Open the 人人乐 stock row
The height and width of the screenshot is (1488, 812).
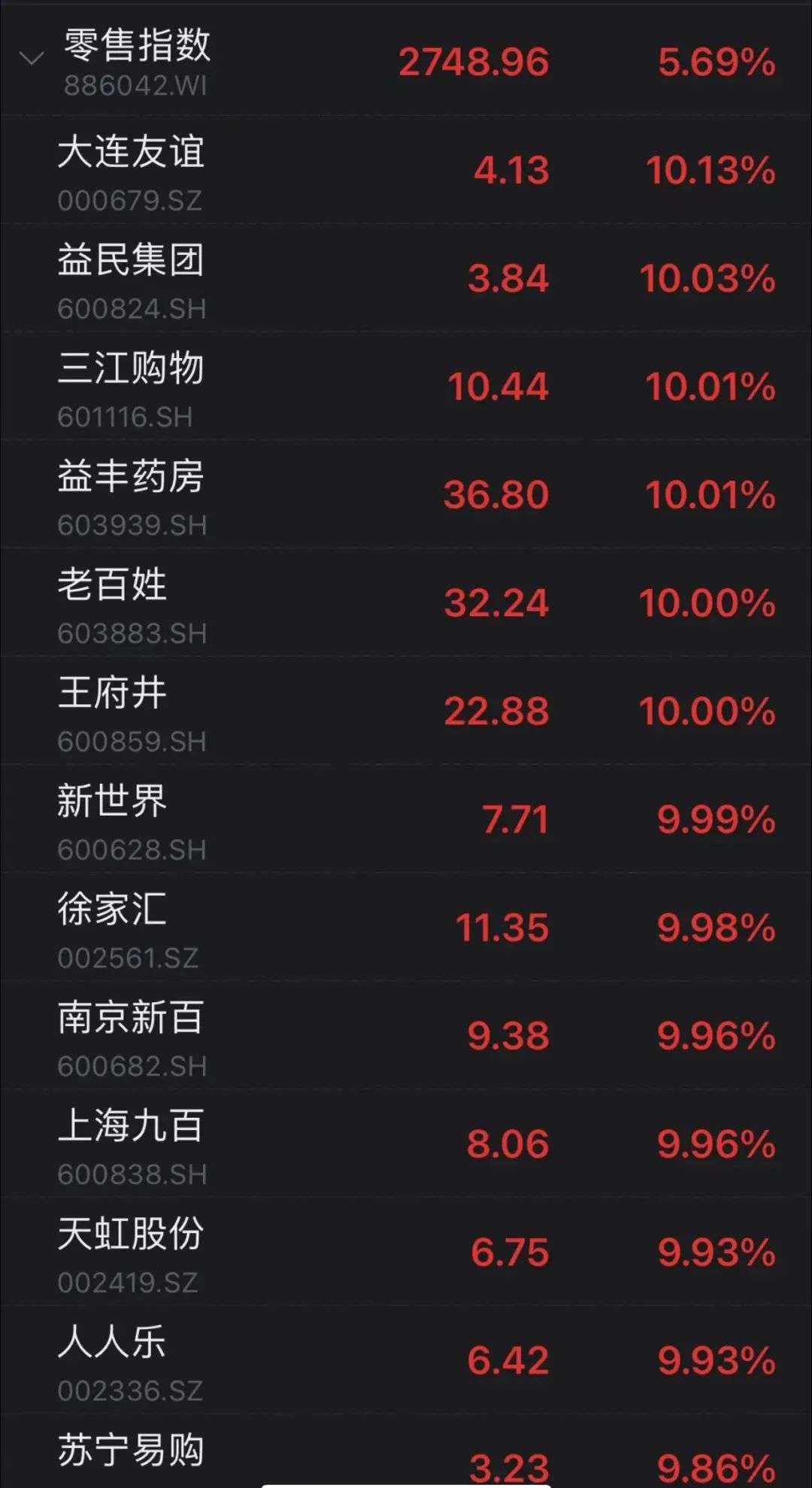(406, 1362)
